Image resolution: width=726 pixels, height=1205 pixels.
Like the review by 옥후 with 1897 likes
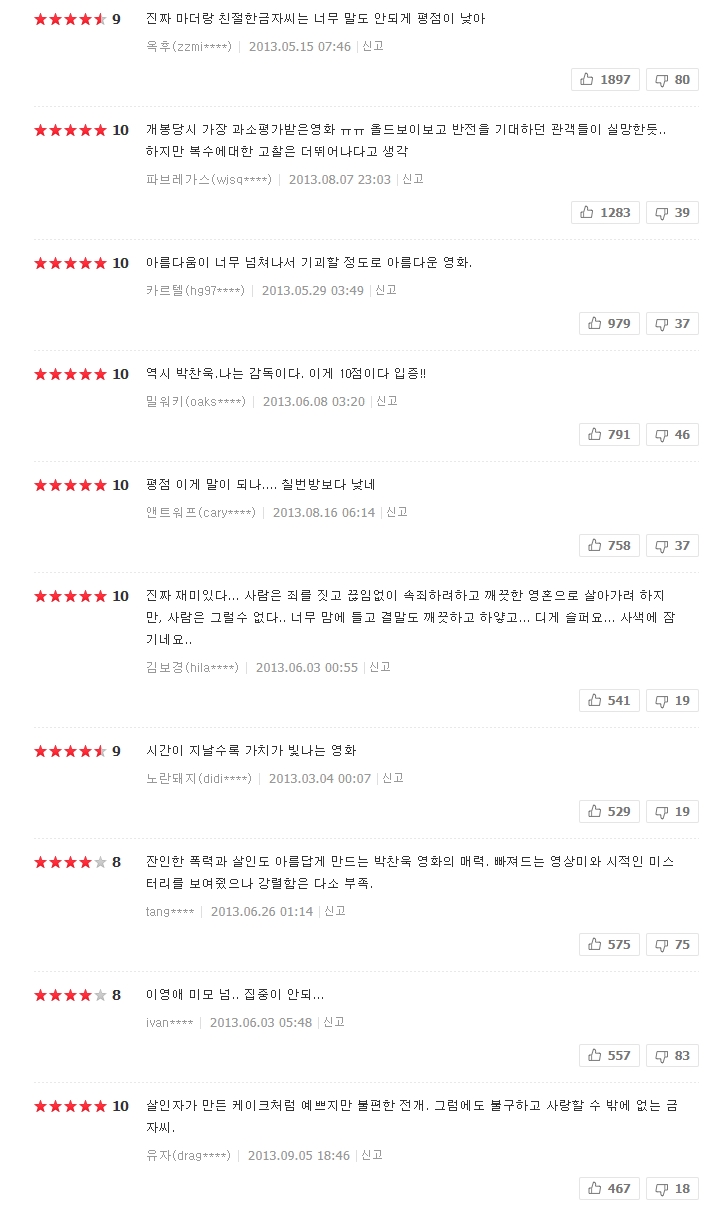605,80
